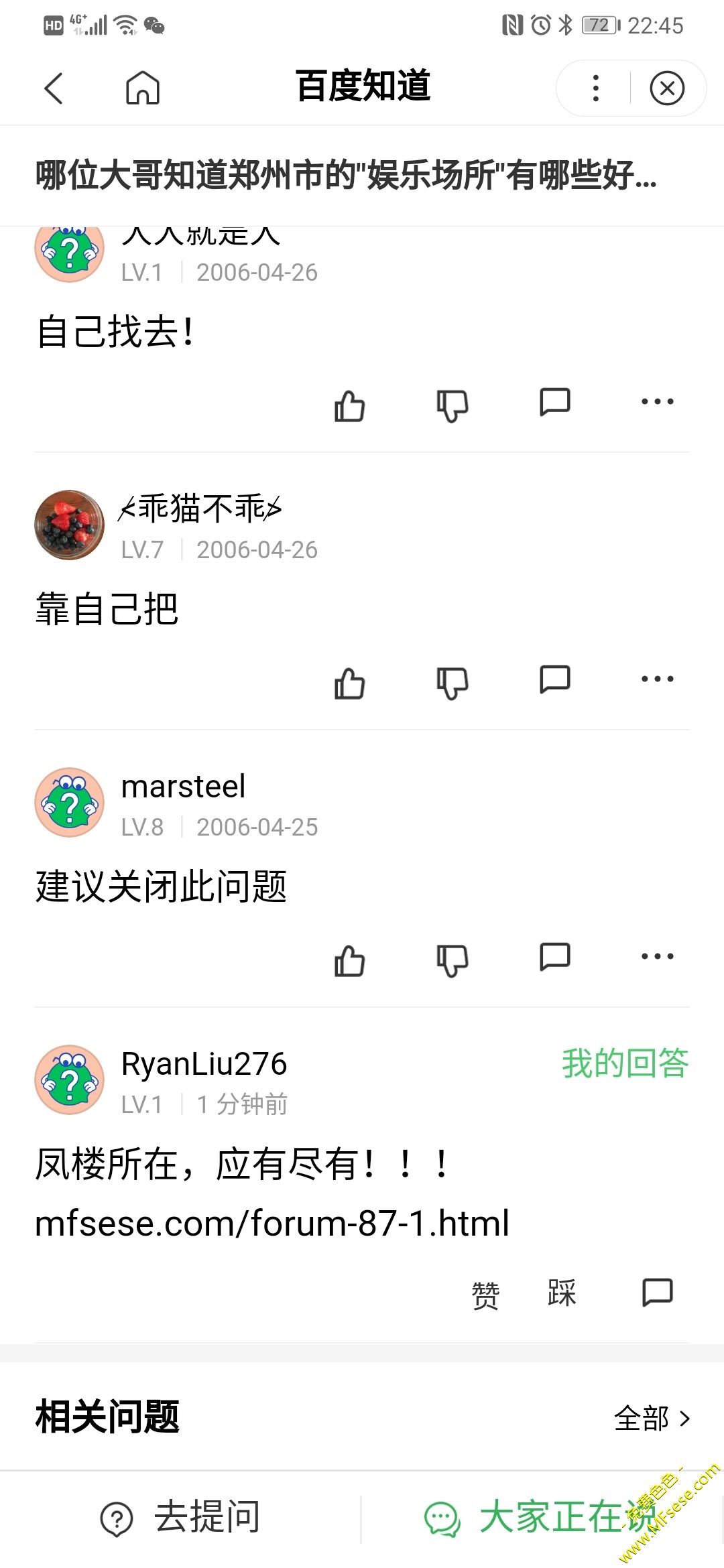Open more options for answer "自己找去!"

[657, 402]
